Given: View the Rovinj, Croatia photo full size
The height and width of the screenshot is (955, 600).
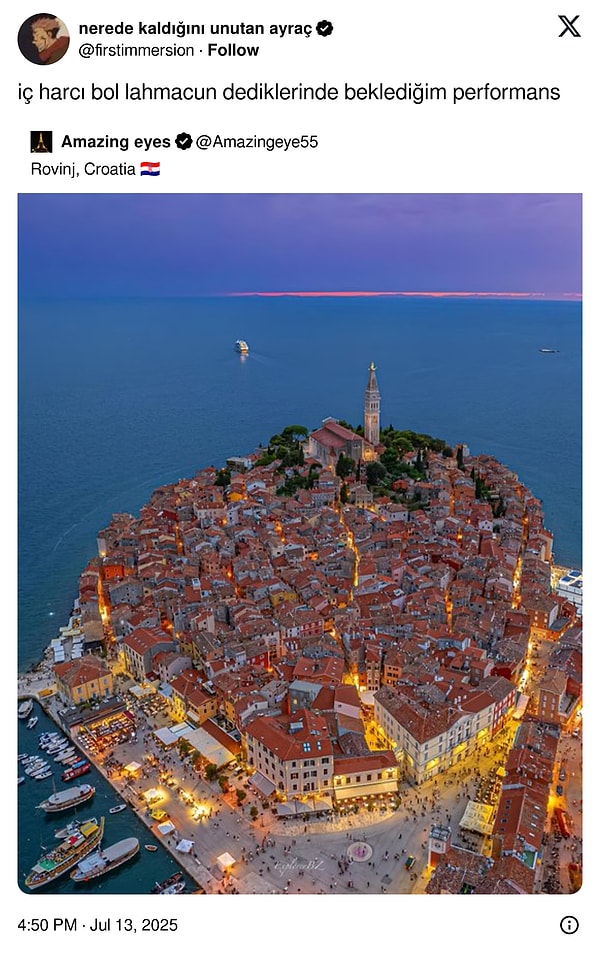Looking at the screenshot, I should tap(300, 543).
